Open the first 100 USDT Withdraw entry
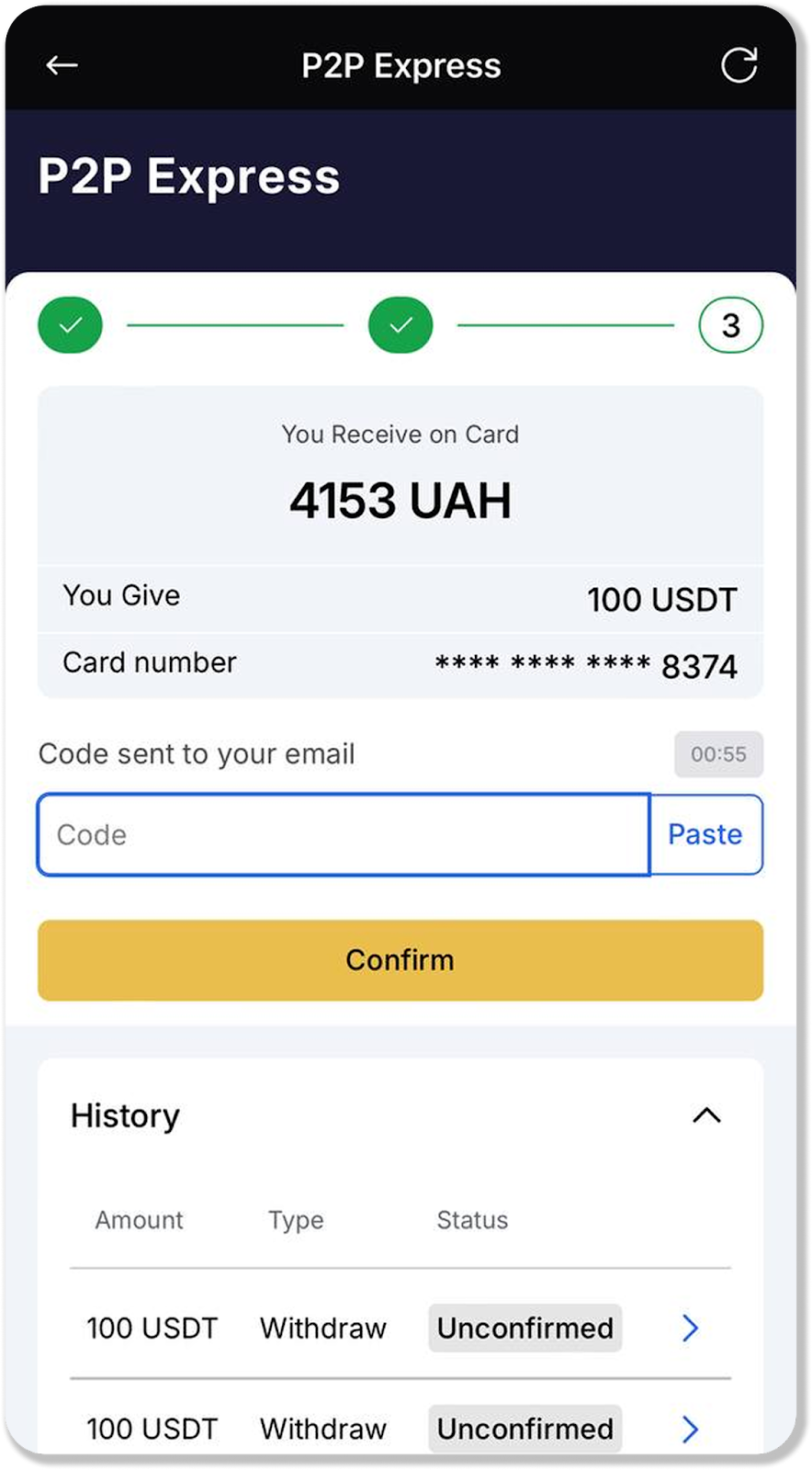812x1470 pixels. (x=690, y=1328)
